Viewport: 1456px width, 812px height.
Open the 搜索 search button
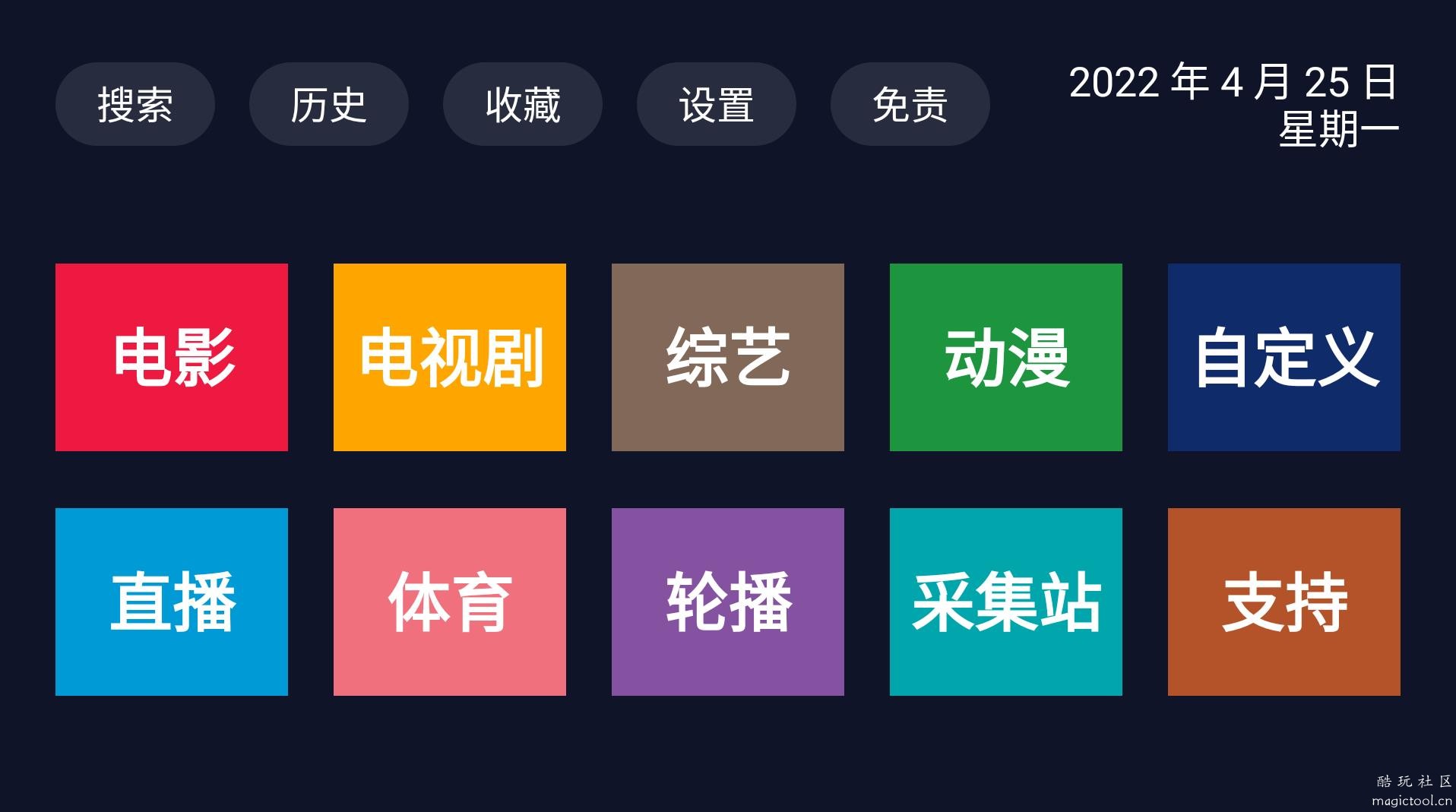click(x=135, y=104)
